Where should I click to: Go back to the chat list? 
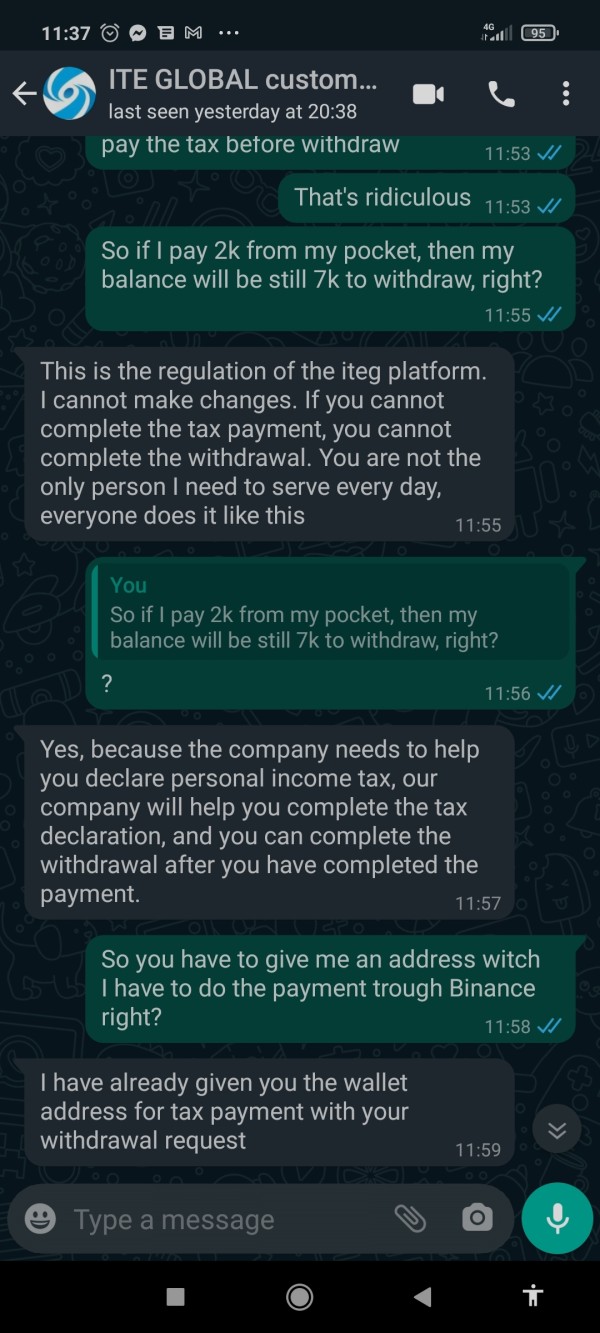[24, 94]
